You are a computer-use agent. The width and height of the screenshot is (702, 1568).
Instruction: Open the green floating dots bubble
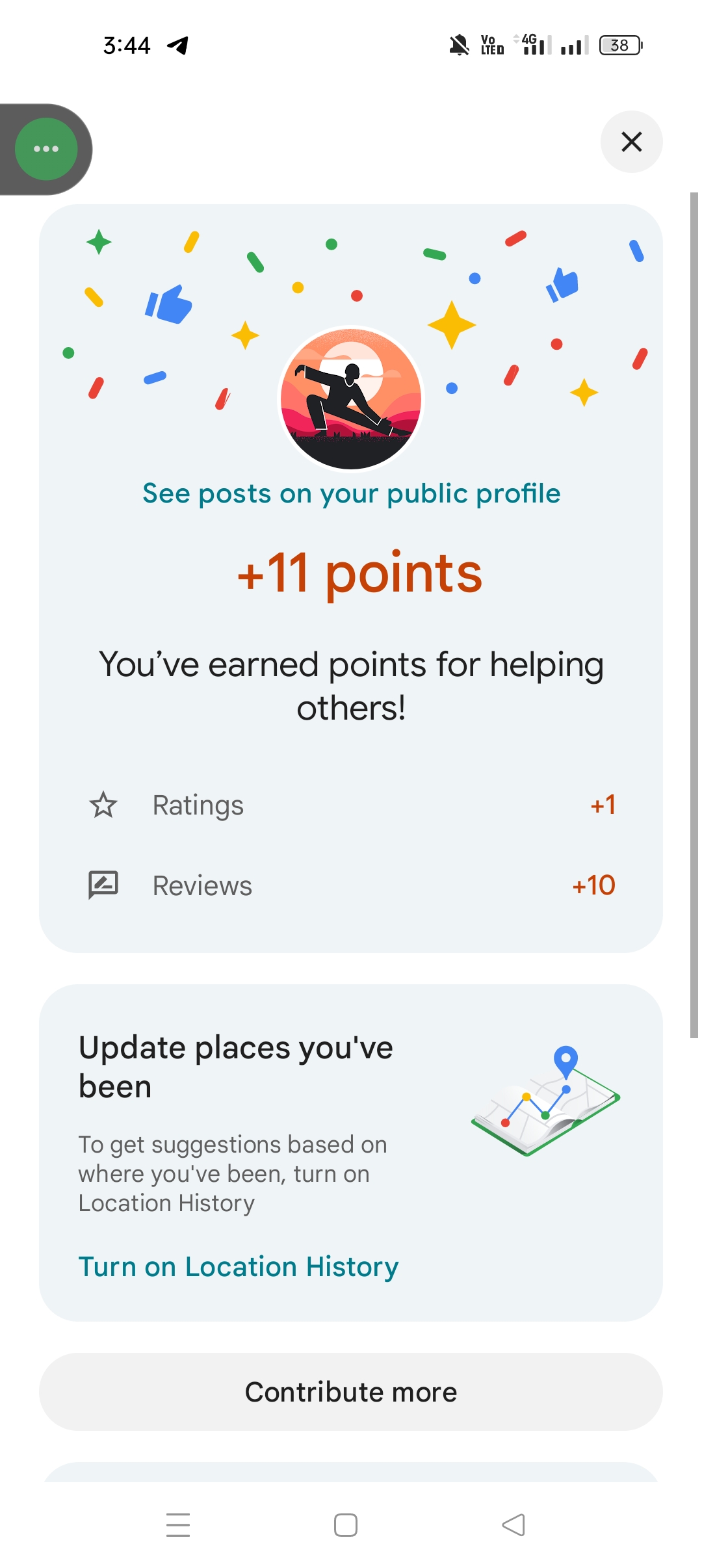point(46,149)
